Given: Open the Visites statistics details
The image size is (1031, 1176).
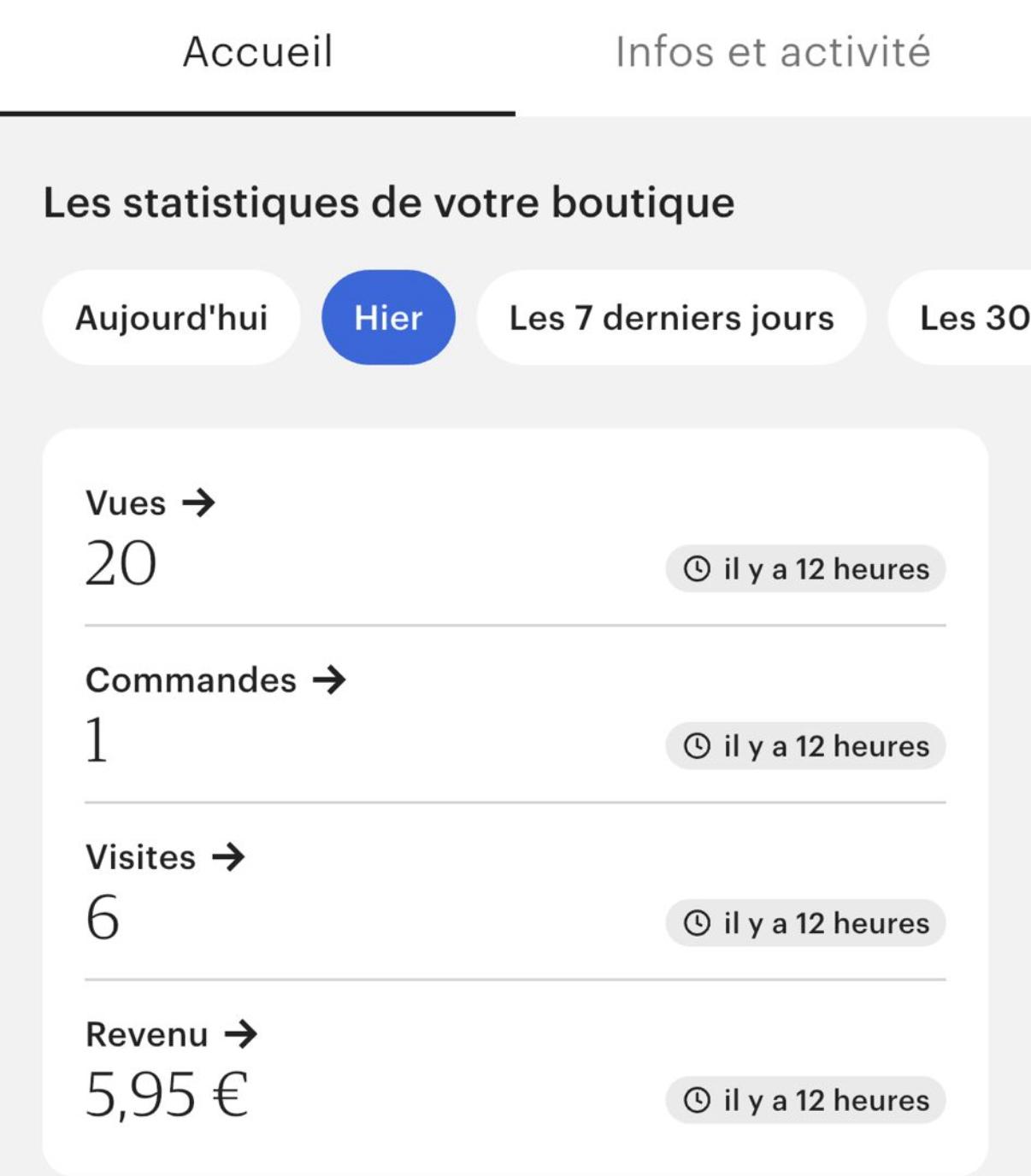Looking at the screenshot, I should (165, 857).
